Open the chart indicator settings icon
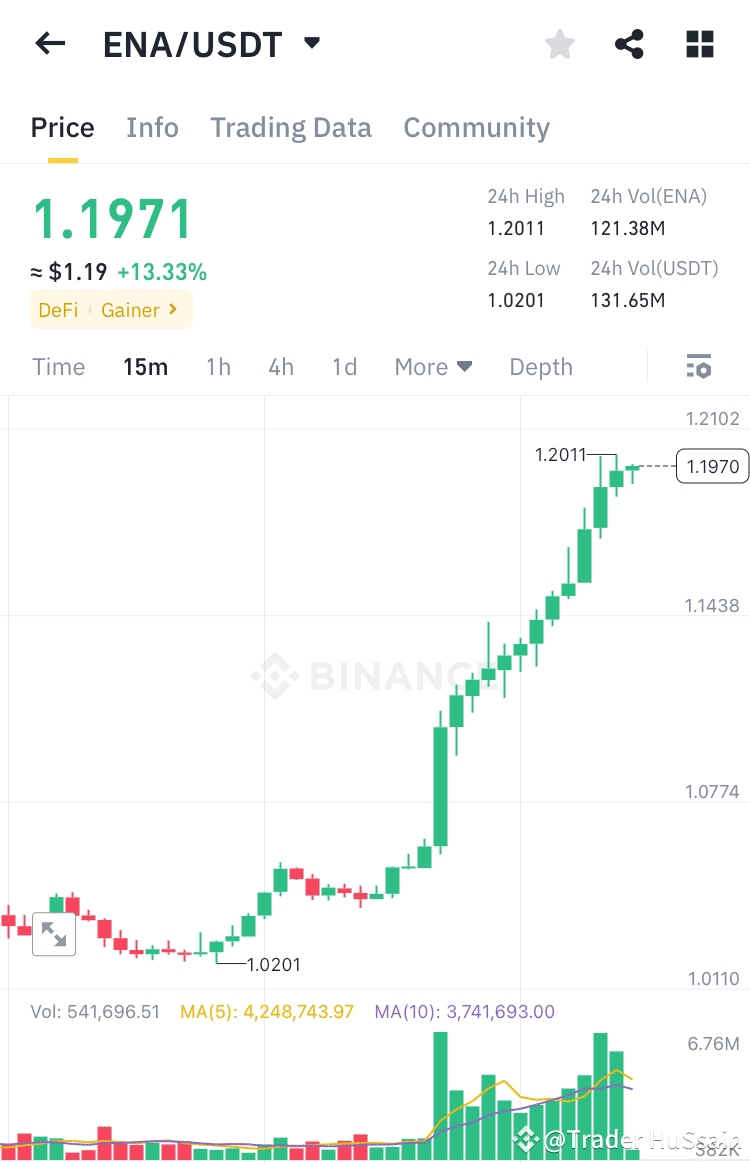This screenshot has height=1163, width=750. [697, 366]
